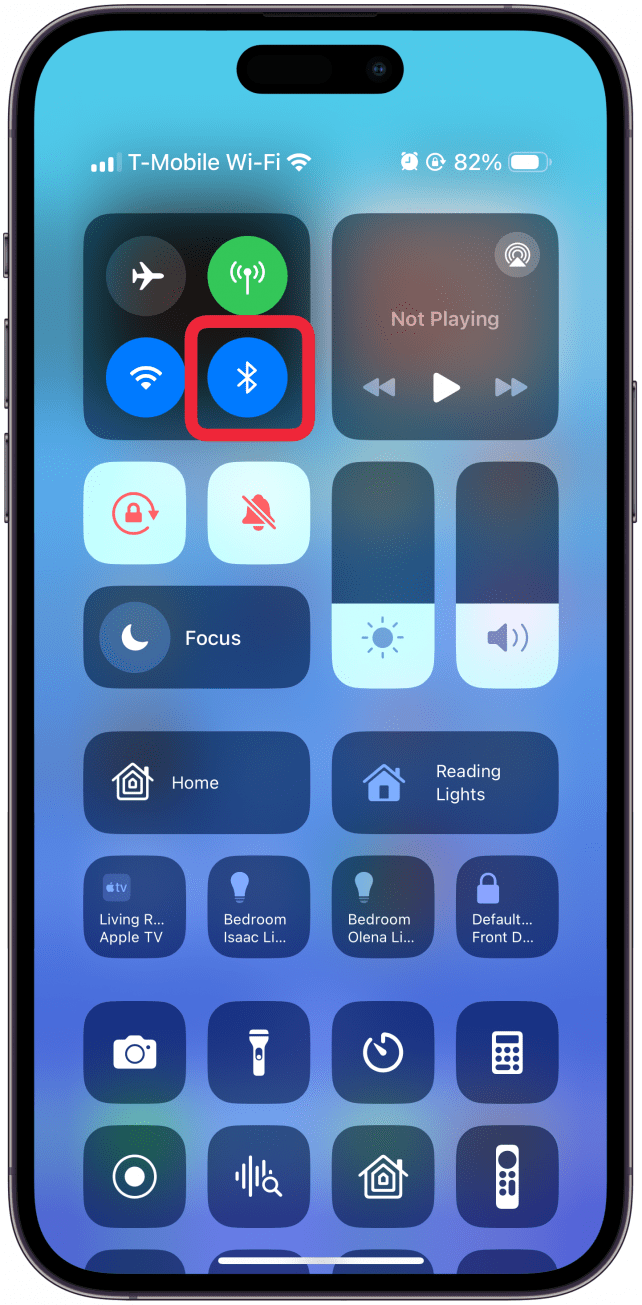Image resolution: width=642 pixels, height=1305 pixels.
Task: Toggle the Bedroom Olena light
Action: pos(382,907)
